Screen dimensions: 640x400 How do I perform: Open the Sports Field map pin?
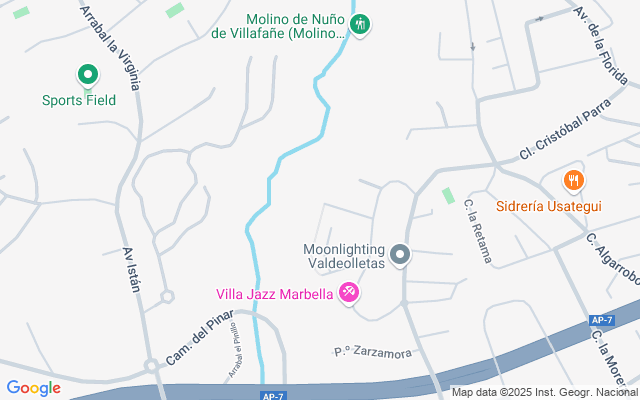pyautogui.click(x=86, y=75)
